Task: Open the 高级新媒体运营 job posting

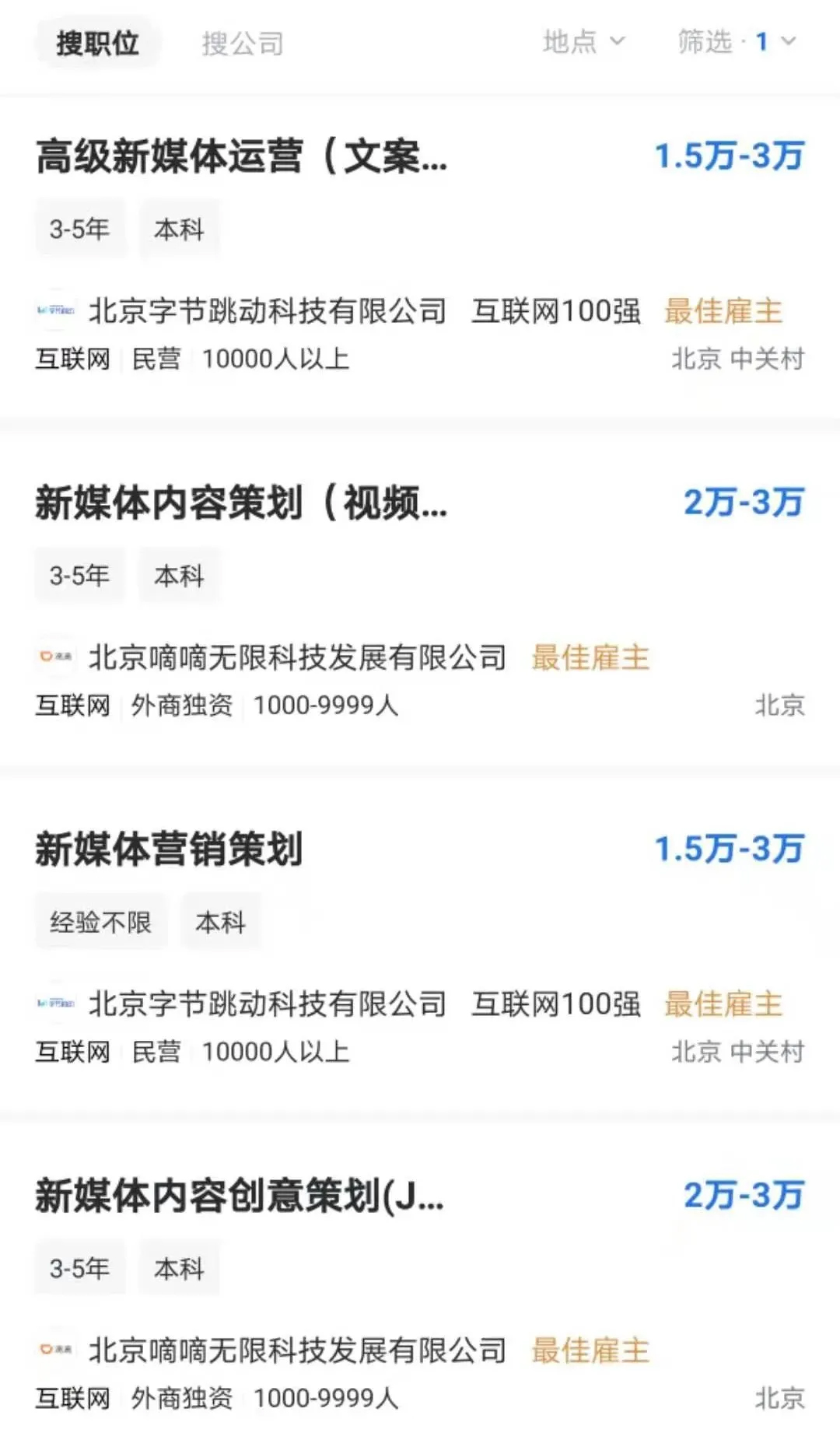Action: (241, 159)
